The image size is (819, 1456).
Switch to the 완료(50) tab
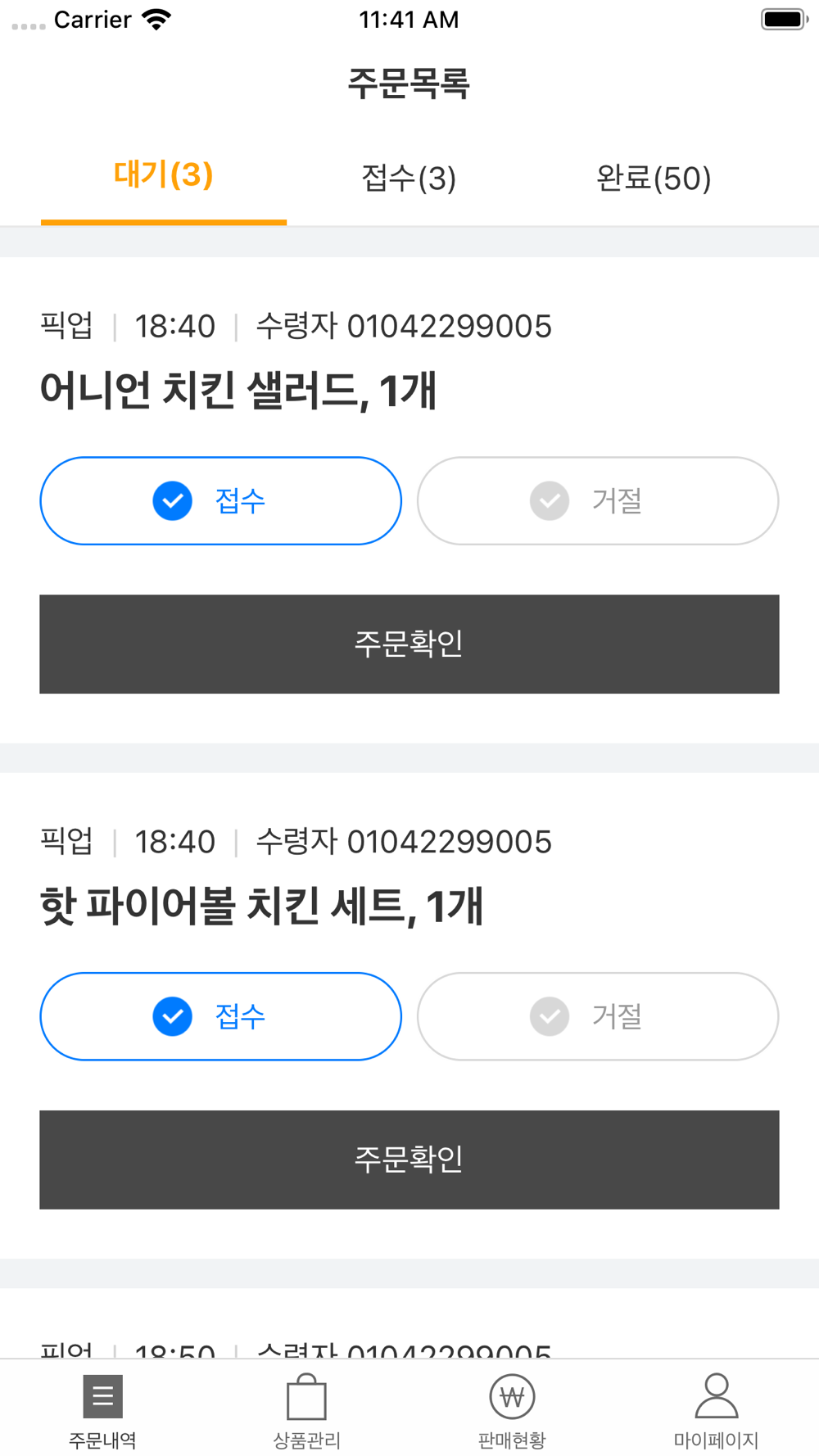pos(654,178)
